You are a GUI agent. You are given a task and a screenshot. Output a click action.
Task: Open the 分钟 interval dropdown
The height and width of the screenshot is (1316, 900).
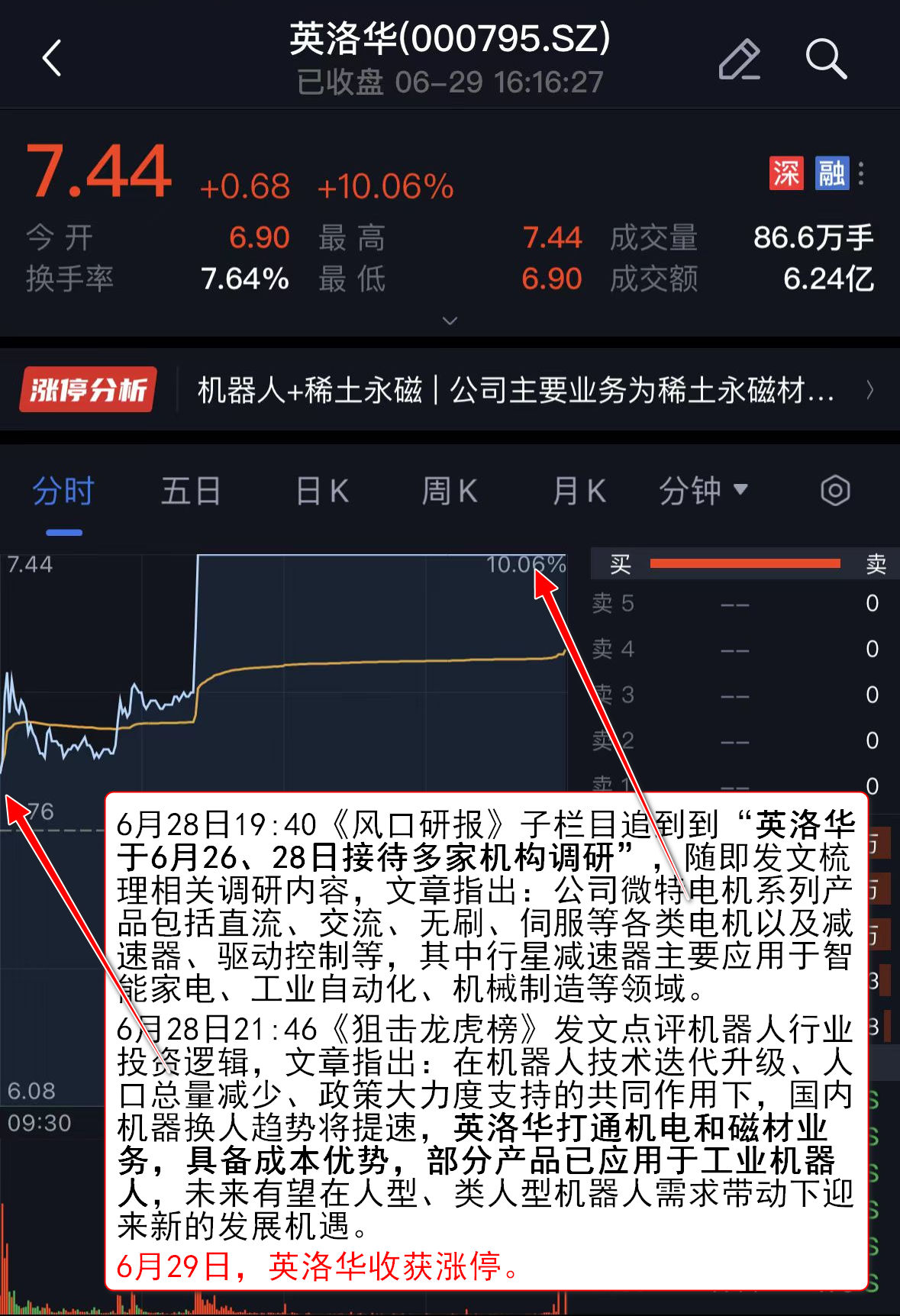coord(703,491)
